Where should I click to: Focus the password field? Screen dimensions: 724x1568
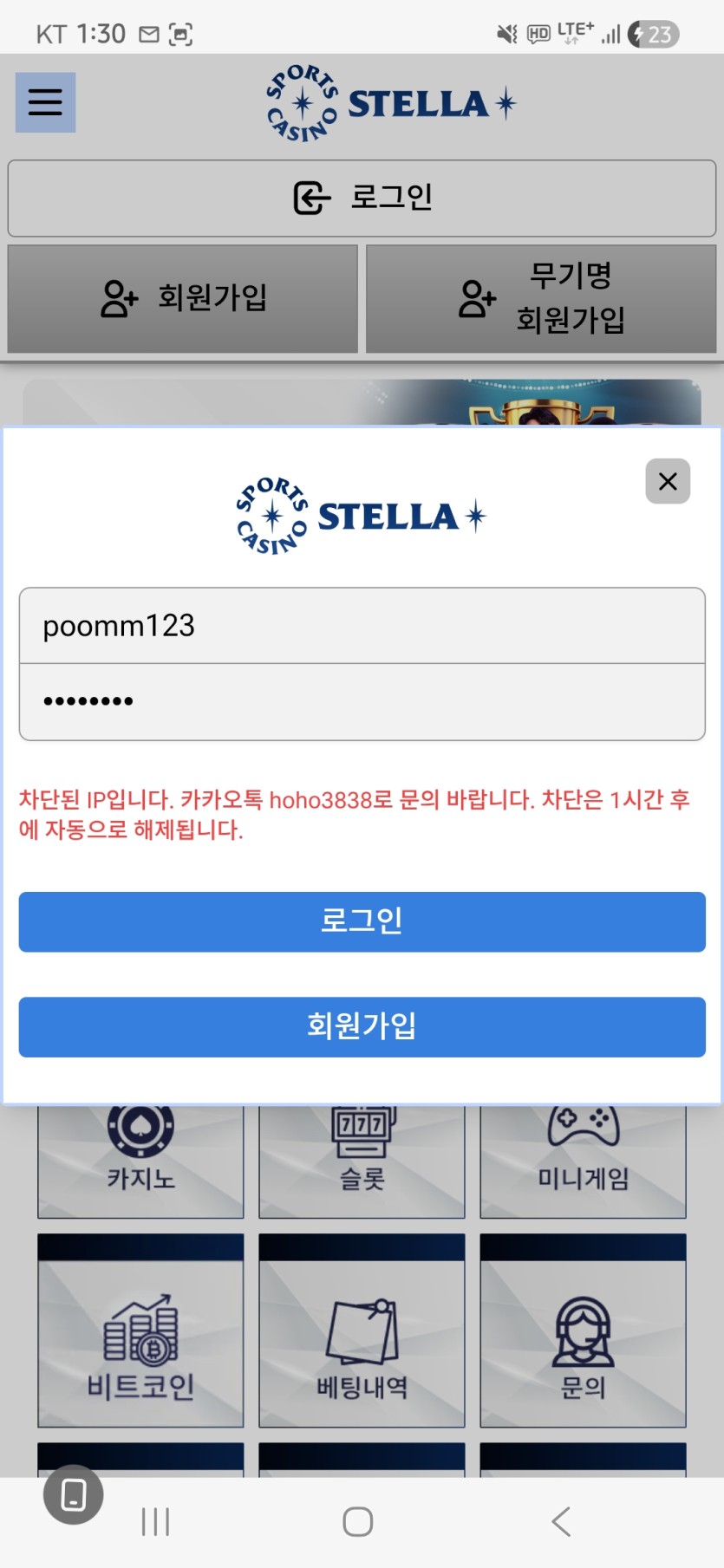tap(362, 701)
